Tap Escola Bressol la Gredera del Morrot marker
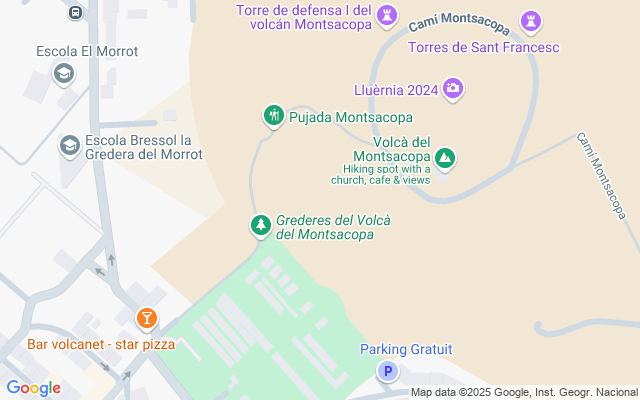 69,146
